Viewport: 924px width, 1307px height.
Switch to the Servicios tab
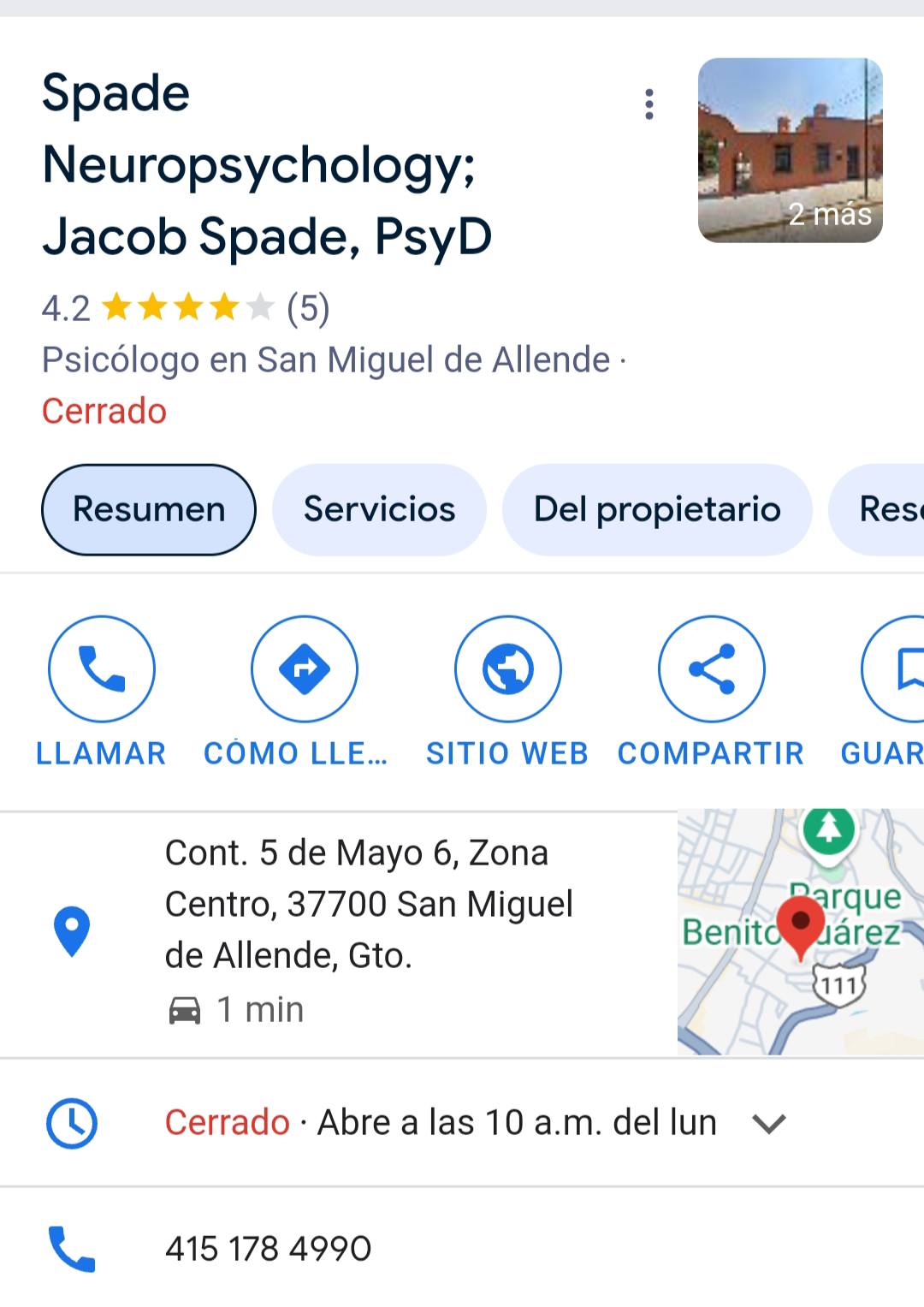[379, 509]
